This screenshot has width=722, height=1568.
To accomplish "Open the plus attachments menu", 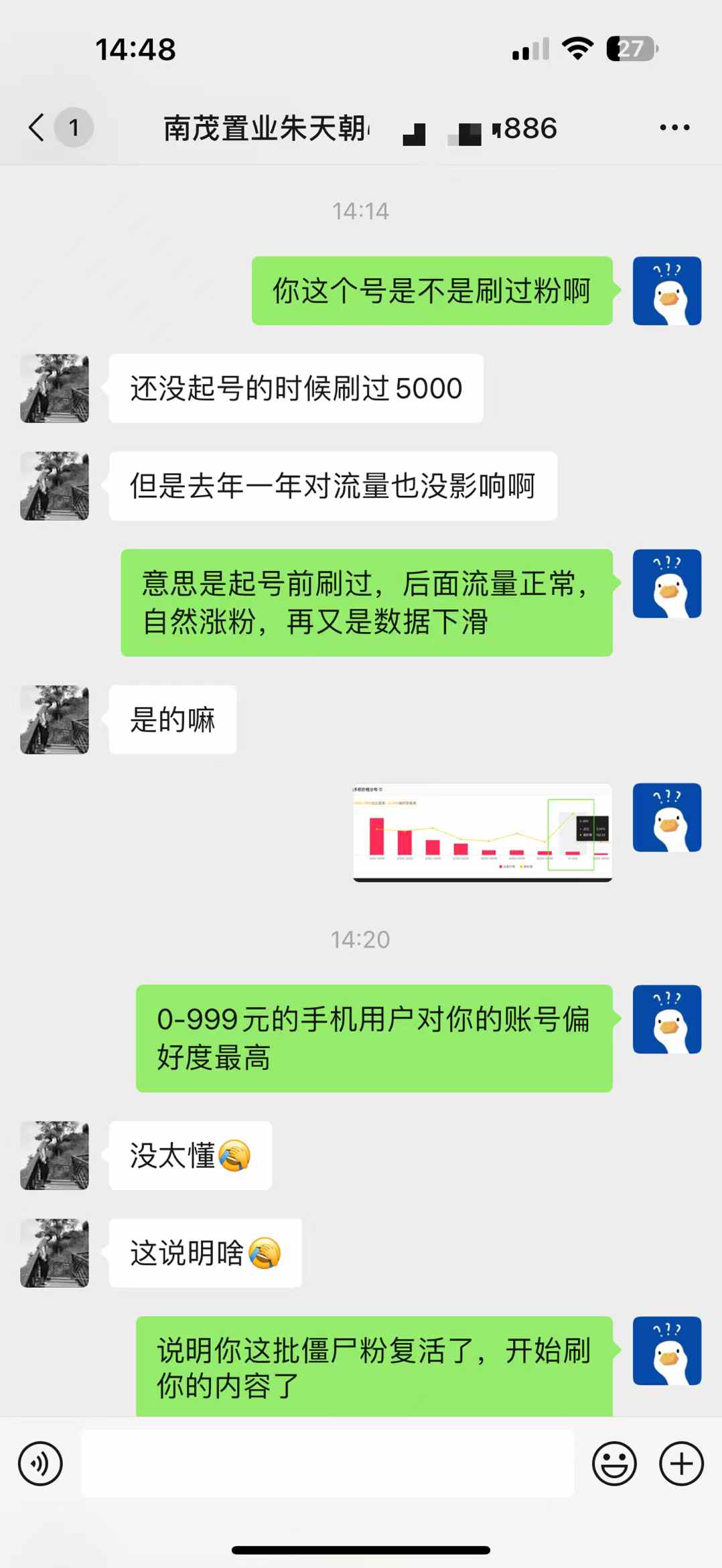I will tap(682, 1463).
